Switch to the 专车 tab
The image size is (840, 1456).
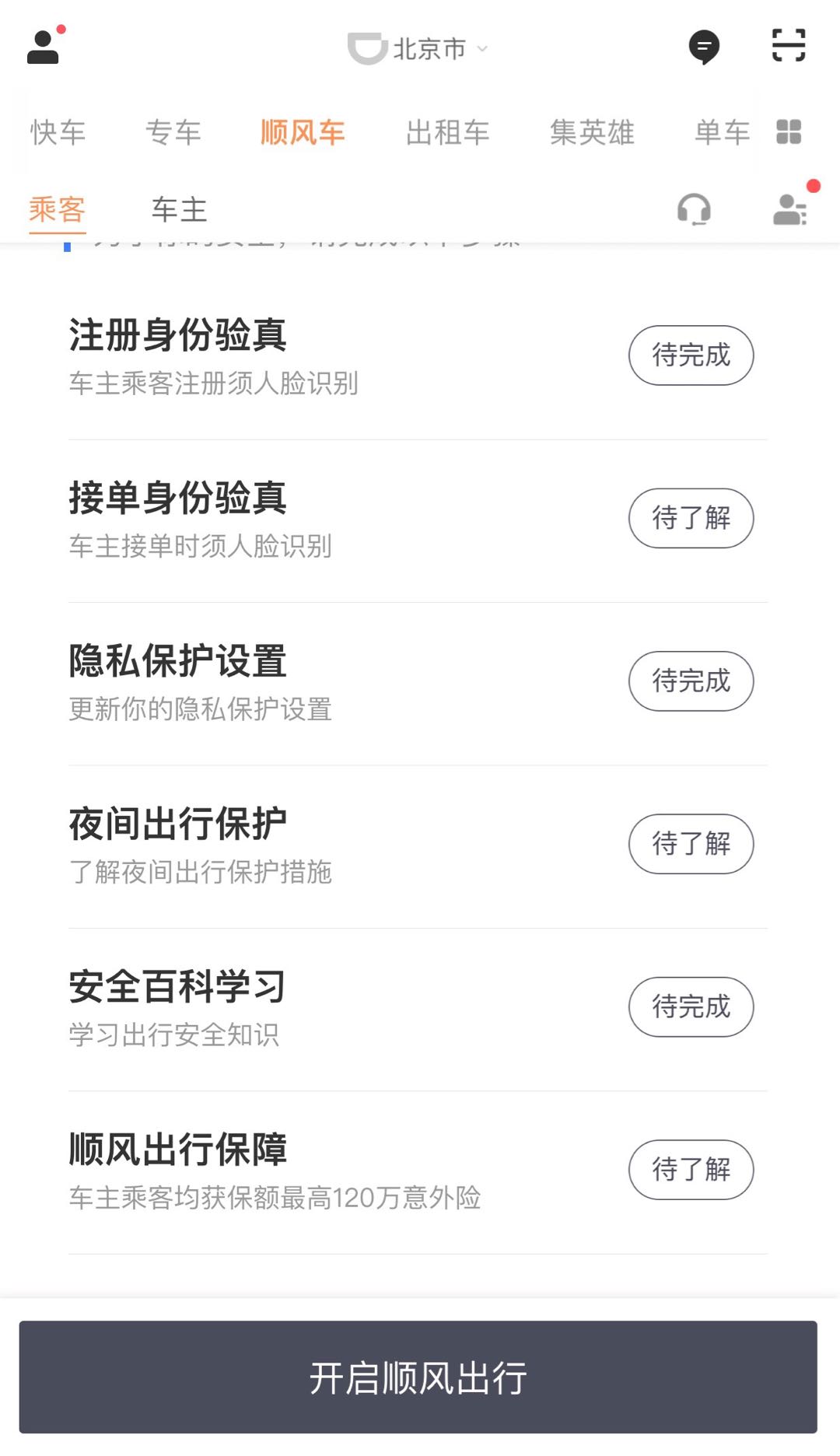[x=173, y=133]
